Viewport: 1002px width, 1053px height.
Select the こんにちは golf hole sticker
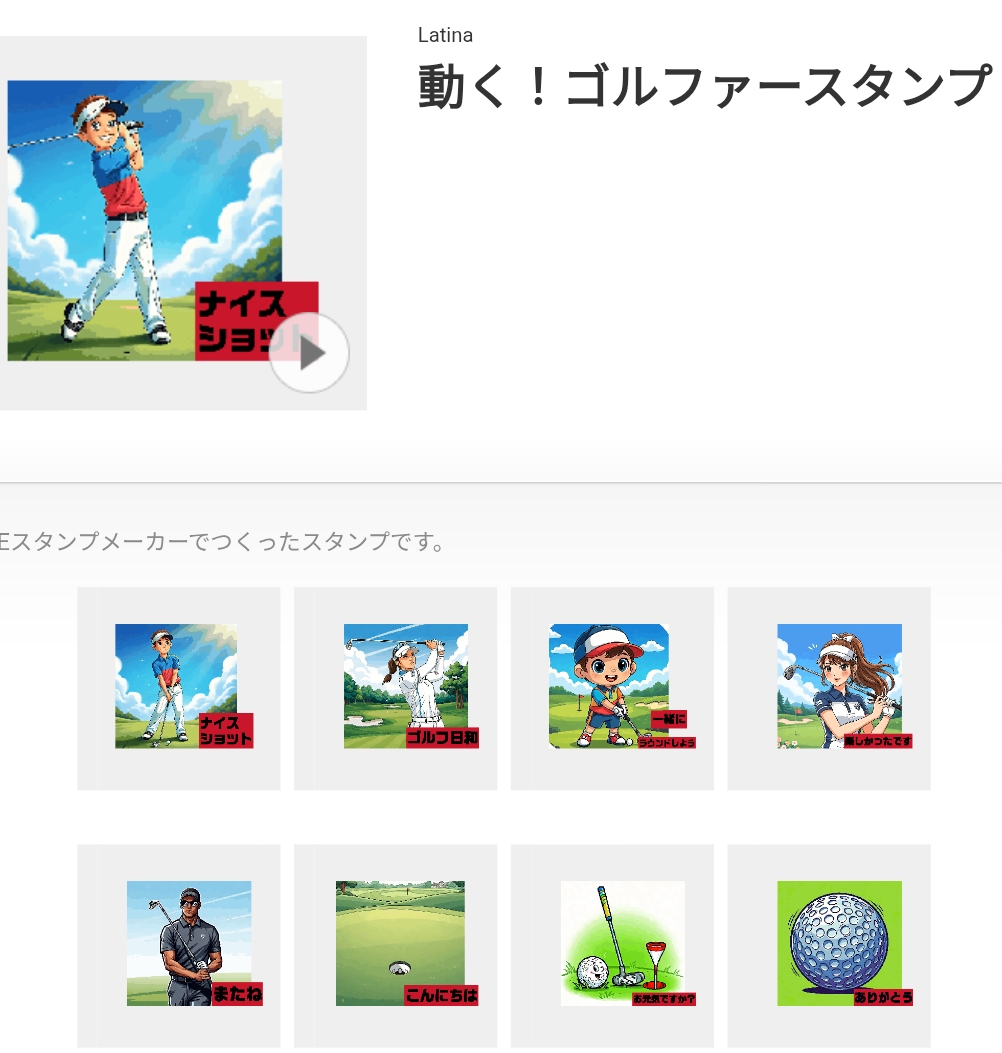[396, 945]
